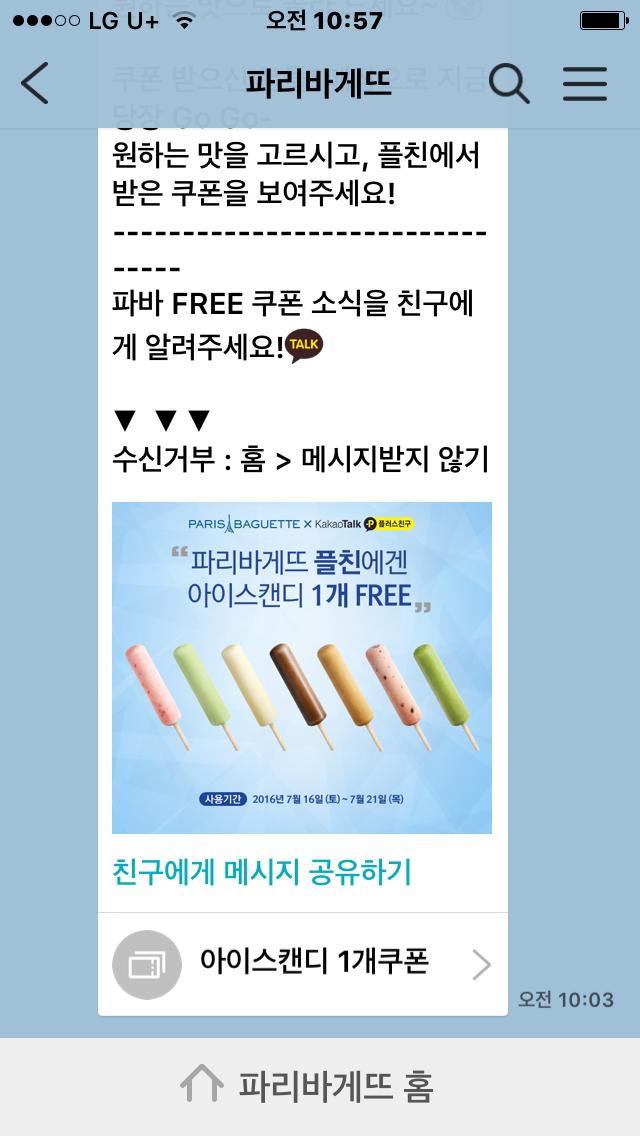Image resolution: width=640 pixels, height=1136 pixels.
Task: Open the ice candy FREE promo image
Action: tap(302, 667)
